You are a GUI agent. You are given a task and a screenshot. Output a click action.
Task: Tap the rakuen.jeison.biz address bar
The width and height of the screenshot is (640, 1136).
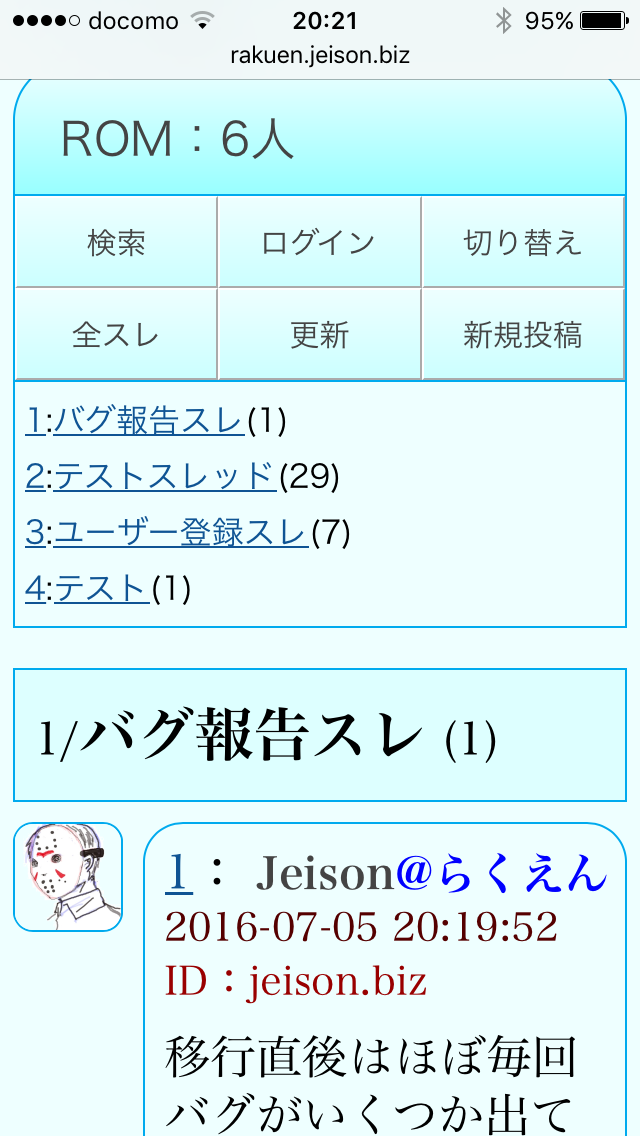point(320,55)
